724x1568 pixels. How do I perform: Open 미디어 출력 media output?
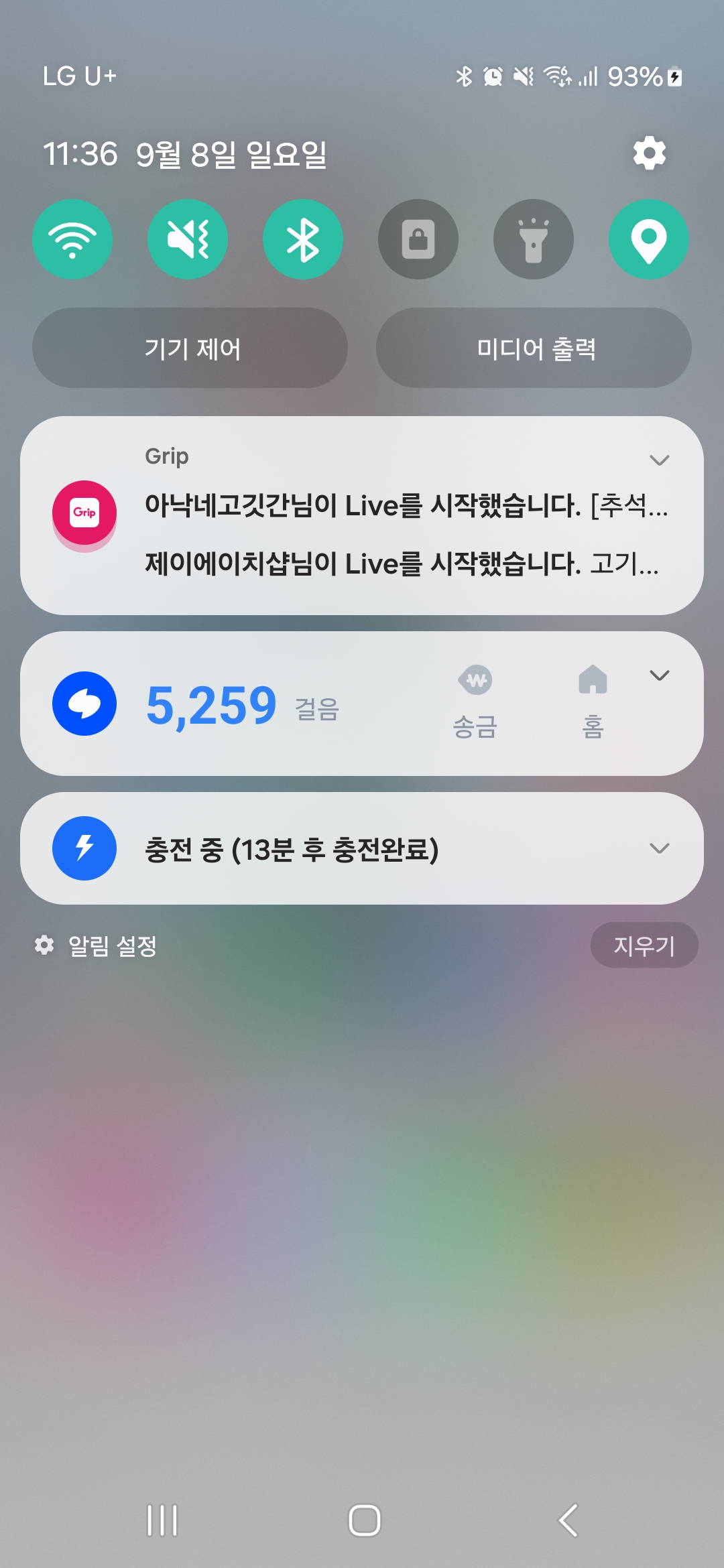point(534,348)
